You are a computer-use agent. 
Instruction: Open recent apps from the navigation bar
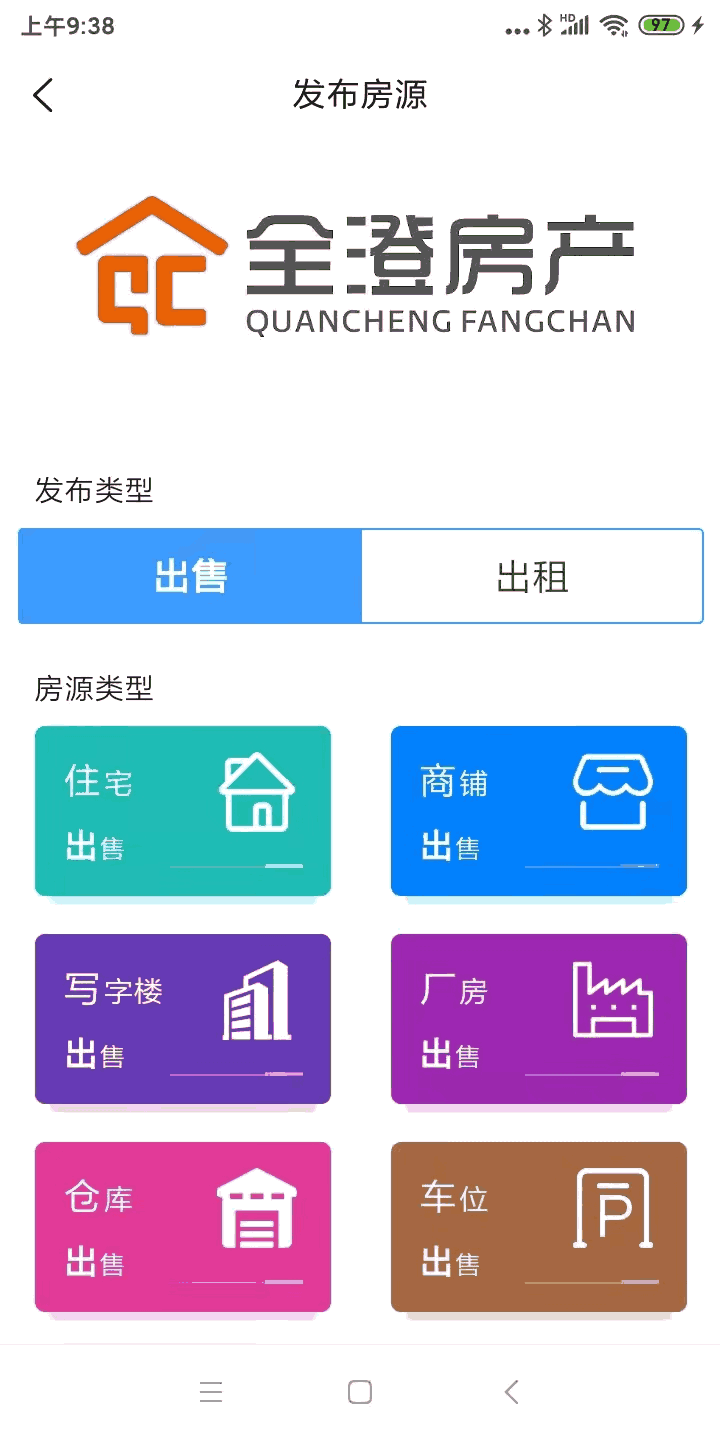point(211,1392)
